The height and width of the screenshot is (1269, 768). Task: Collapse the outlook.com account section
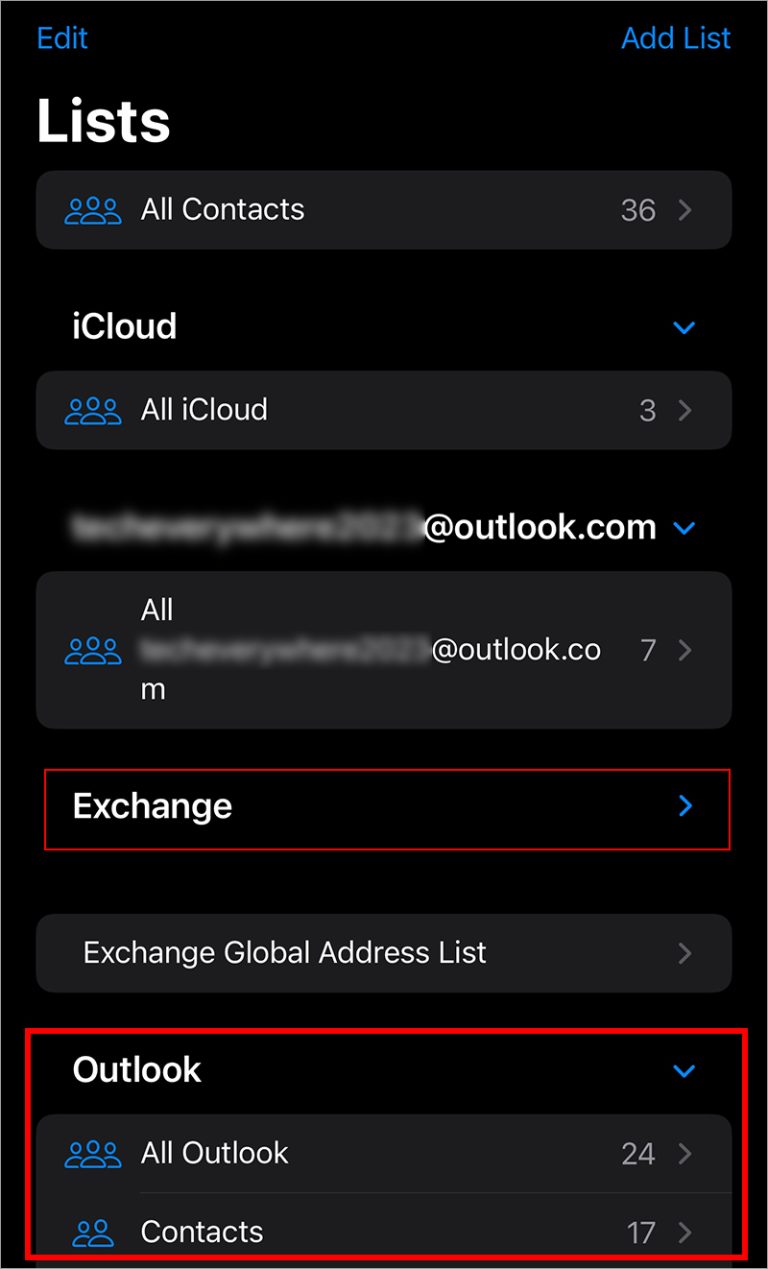coord(686,527)
